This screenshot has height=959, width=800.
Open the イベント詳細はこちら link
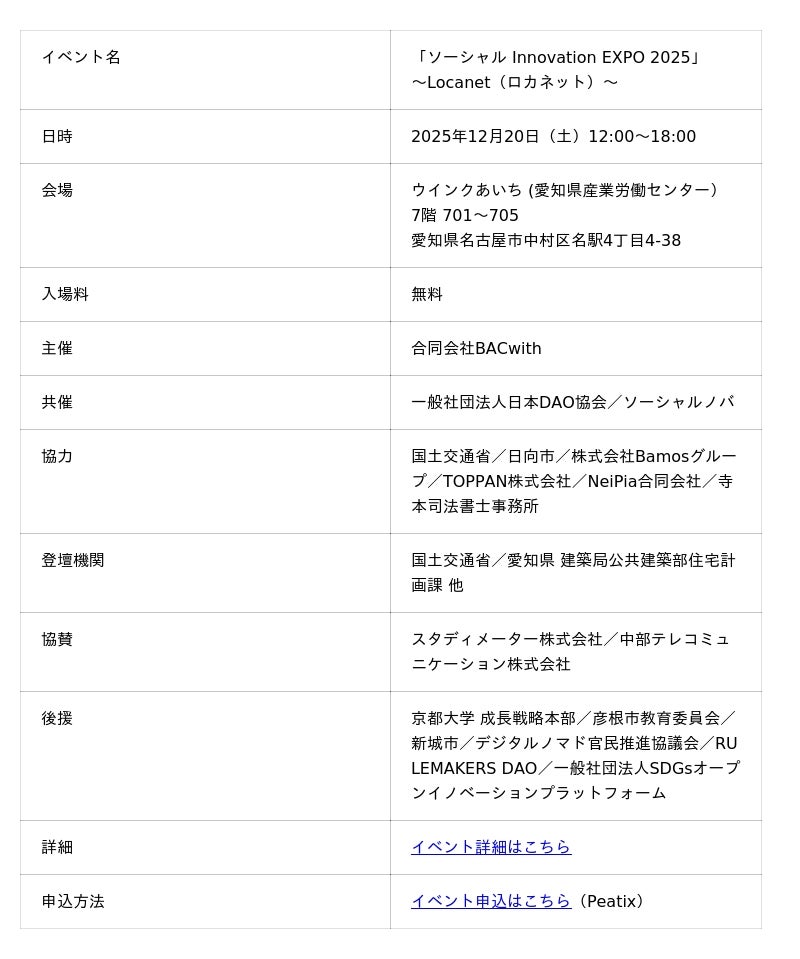tap(490, 847)
